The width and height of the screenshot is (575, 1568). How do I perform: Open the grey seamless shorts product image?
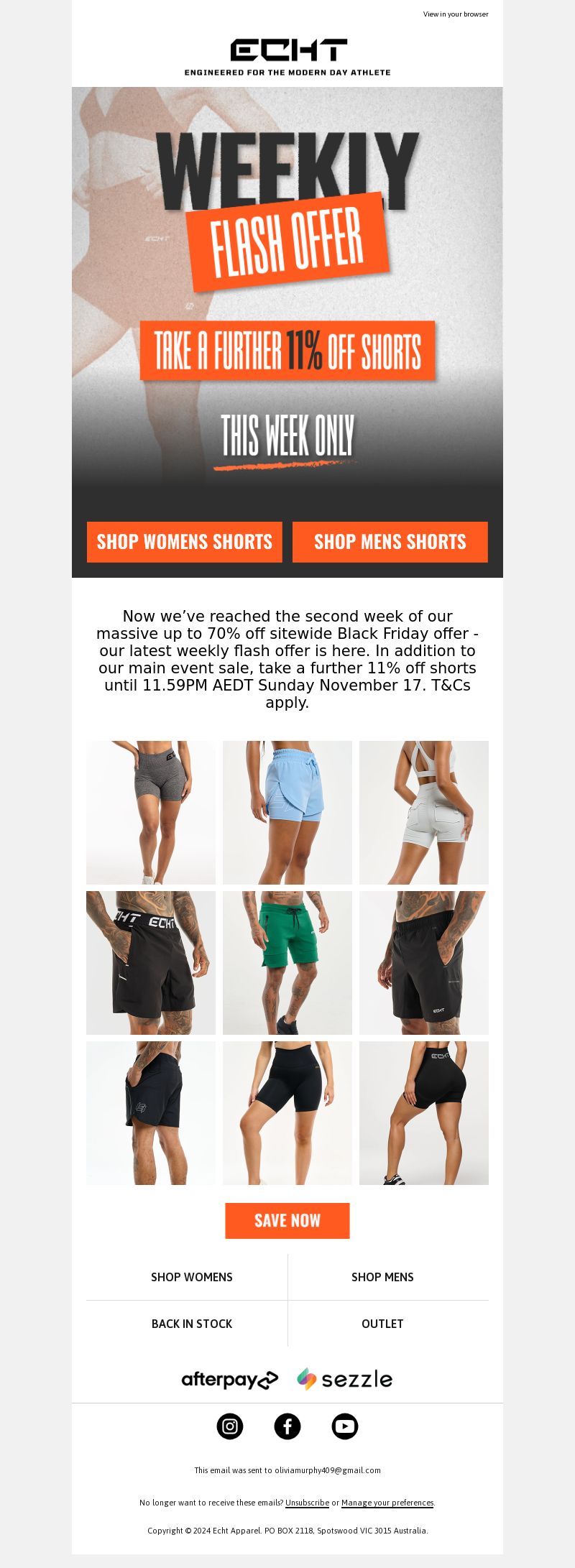151,812
